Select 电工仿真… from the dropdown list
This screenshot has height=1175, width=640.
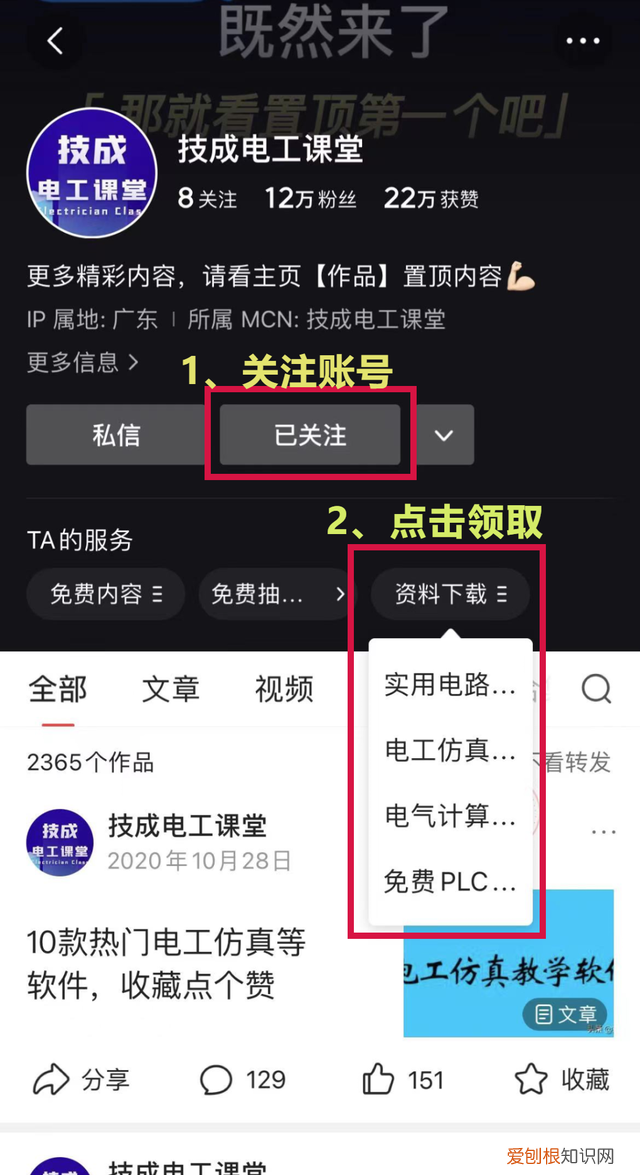coord(450,750)
